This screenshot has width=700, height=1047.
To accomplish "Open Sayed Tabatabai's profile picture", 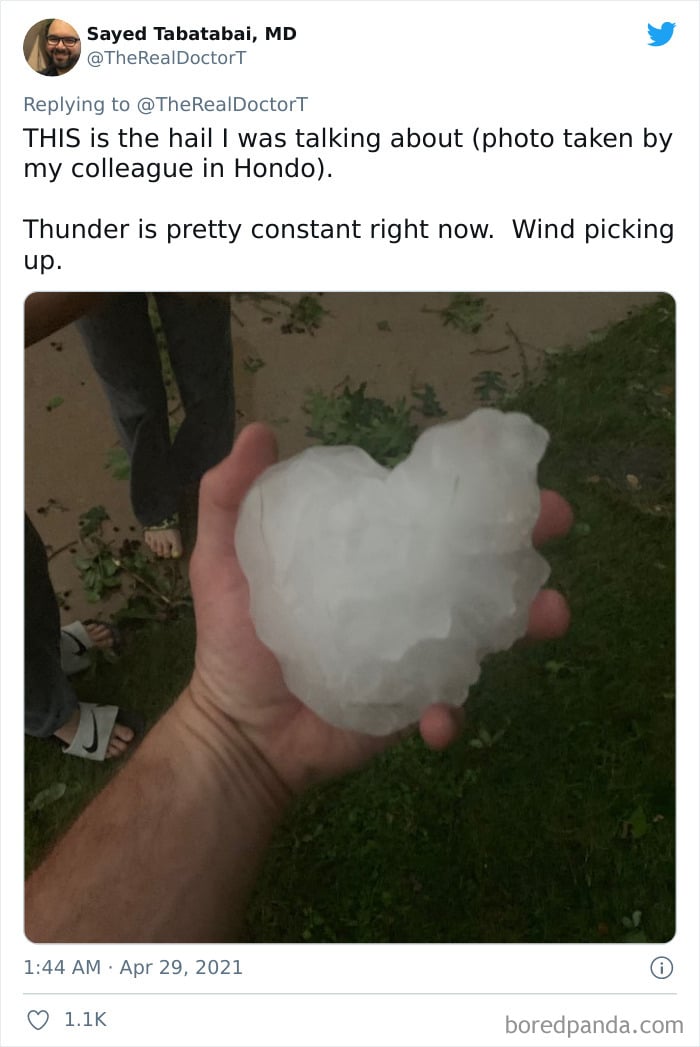I will (x=51, y=47).
